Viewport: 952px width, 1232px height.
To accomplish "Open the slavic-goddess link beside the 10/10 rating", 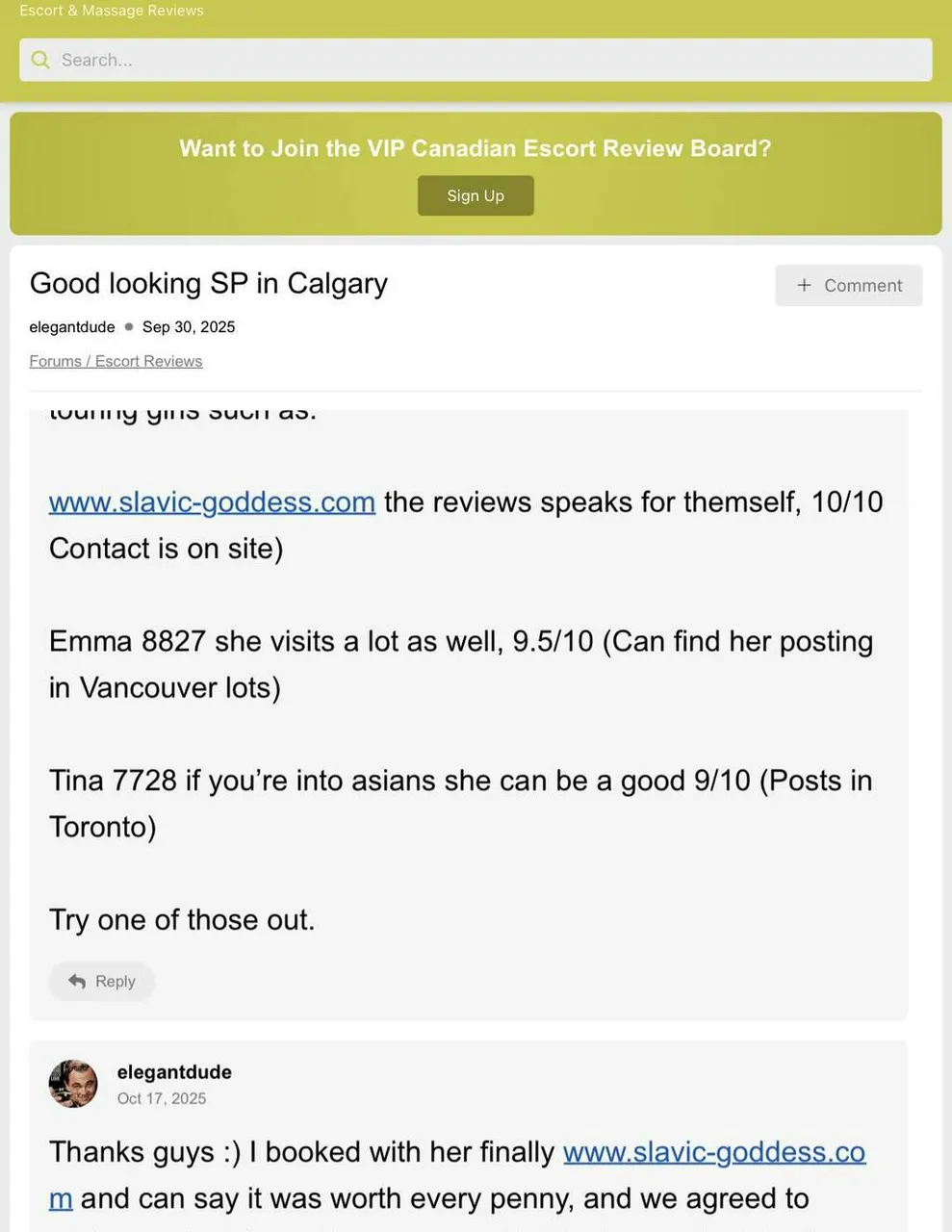I will coord(212,501).
